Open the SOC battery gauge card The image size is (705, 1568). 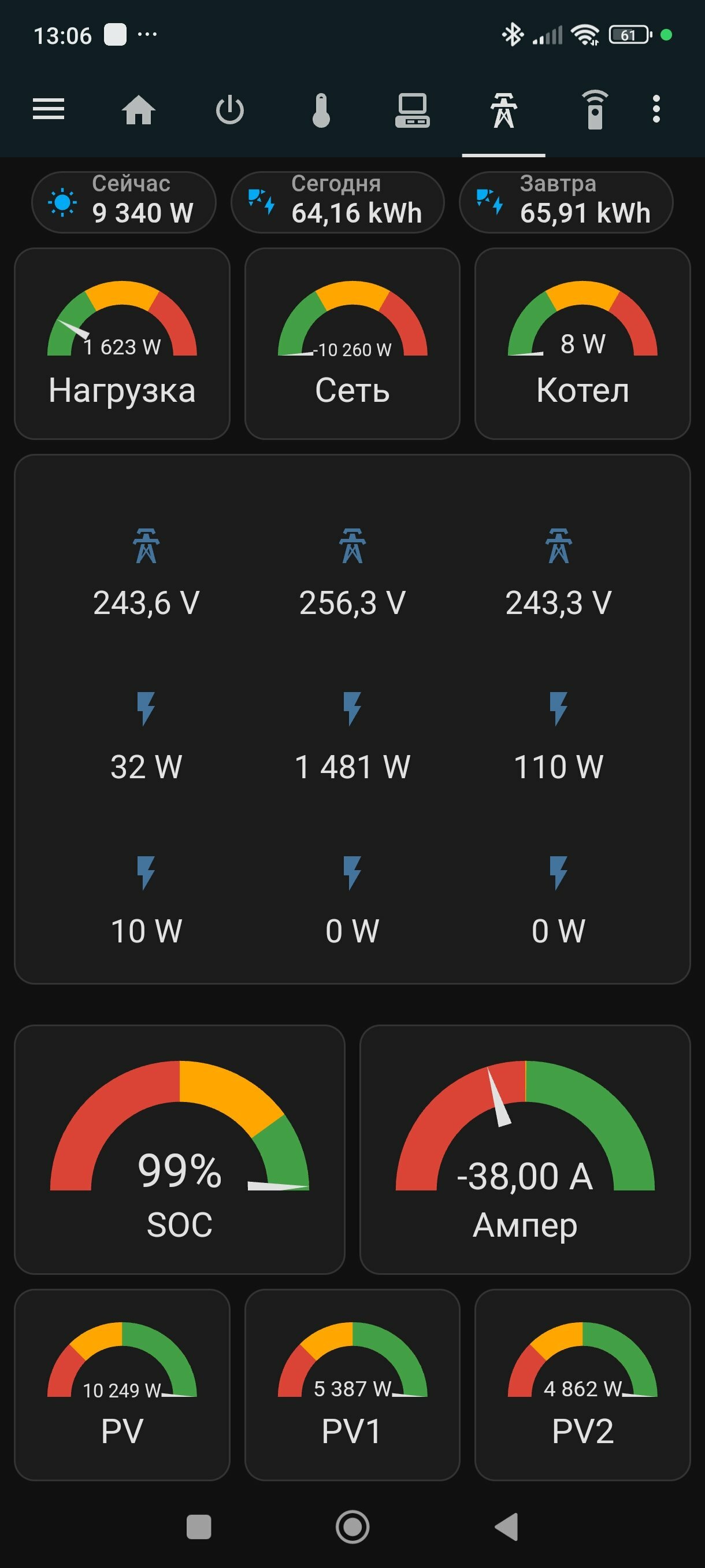click(x=180, y=1149)
